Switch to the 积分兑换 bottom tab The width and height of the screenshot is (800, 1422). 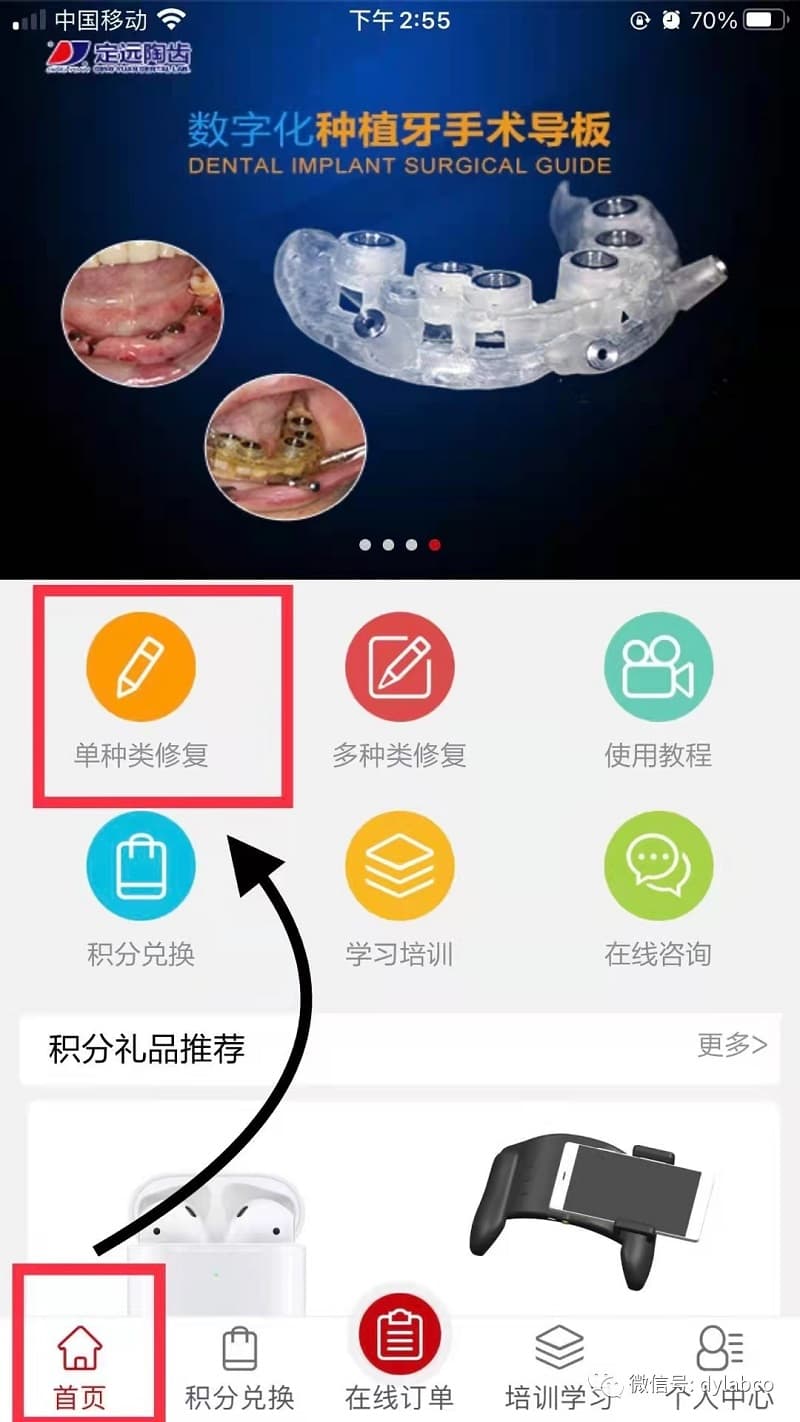click(240, 1368)
